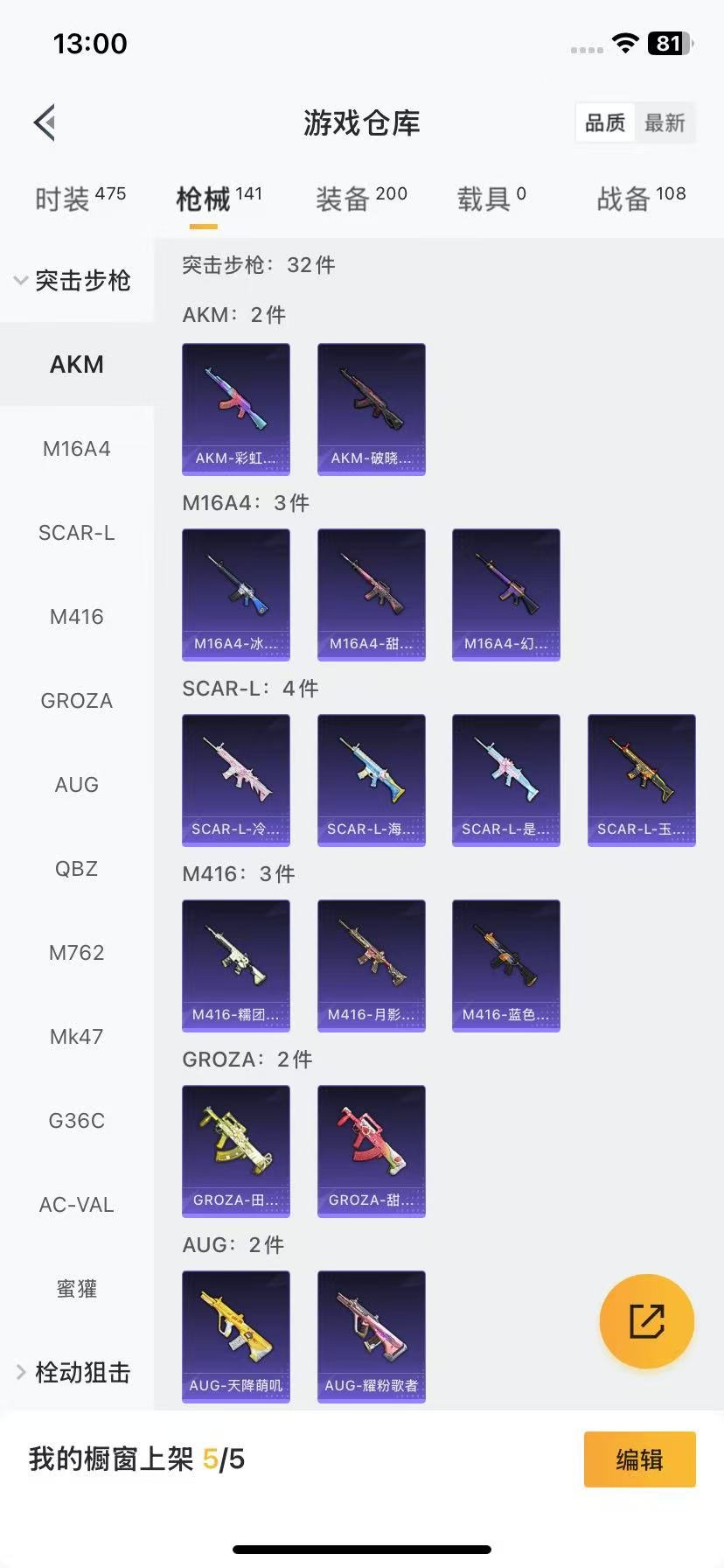Select M16A4 in the side list

(x=77, y=449)
